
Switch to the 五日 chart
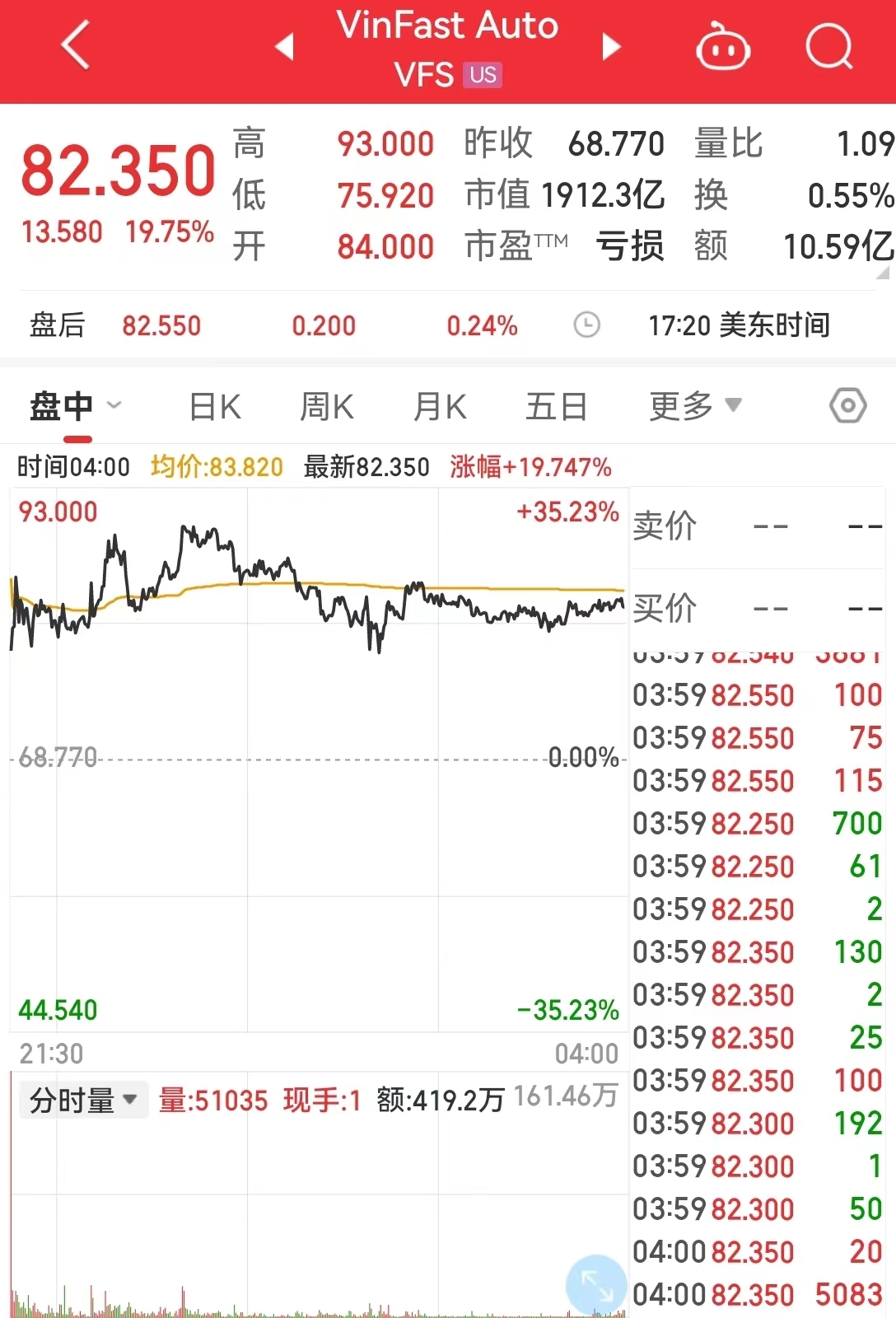556,406
